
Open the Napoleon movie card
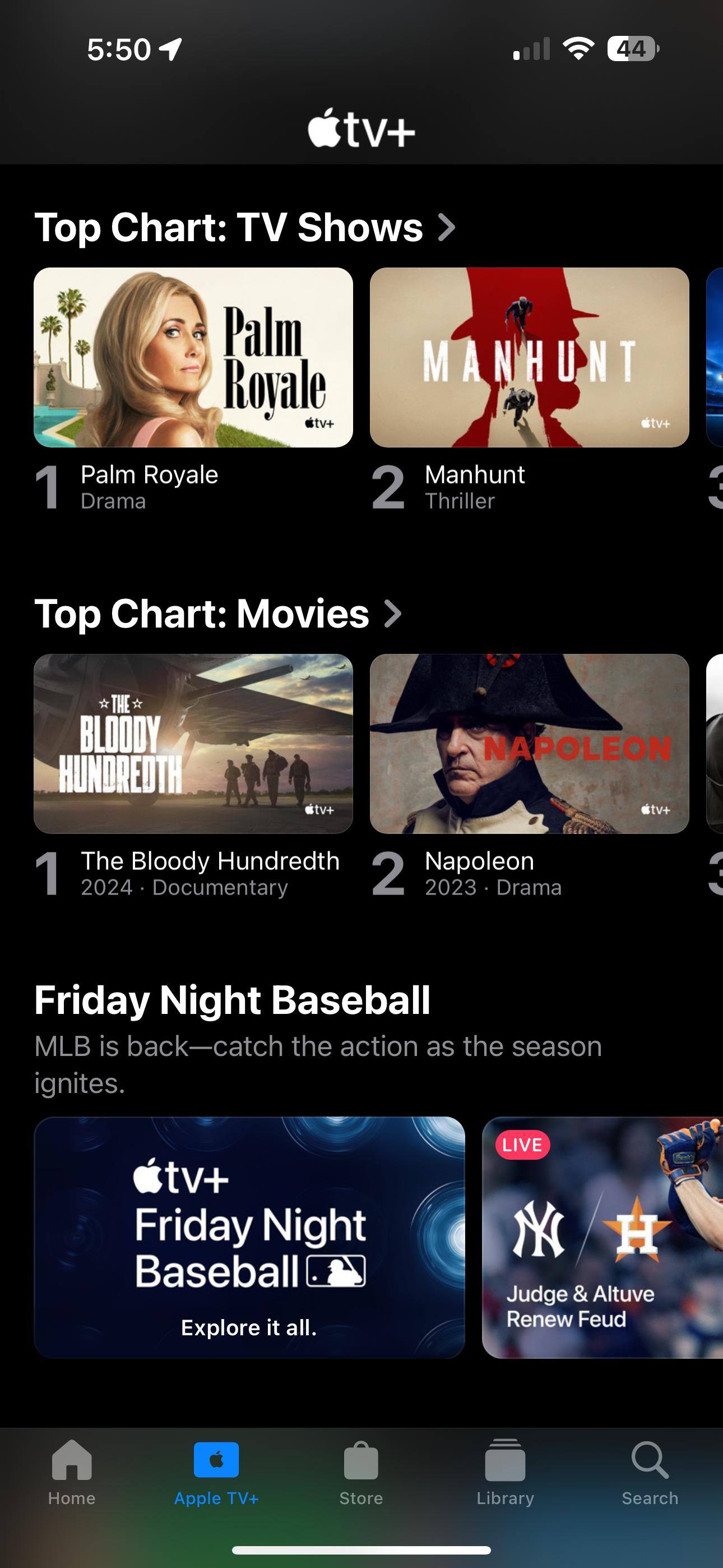click(x=529, y=743)
